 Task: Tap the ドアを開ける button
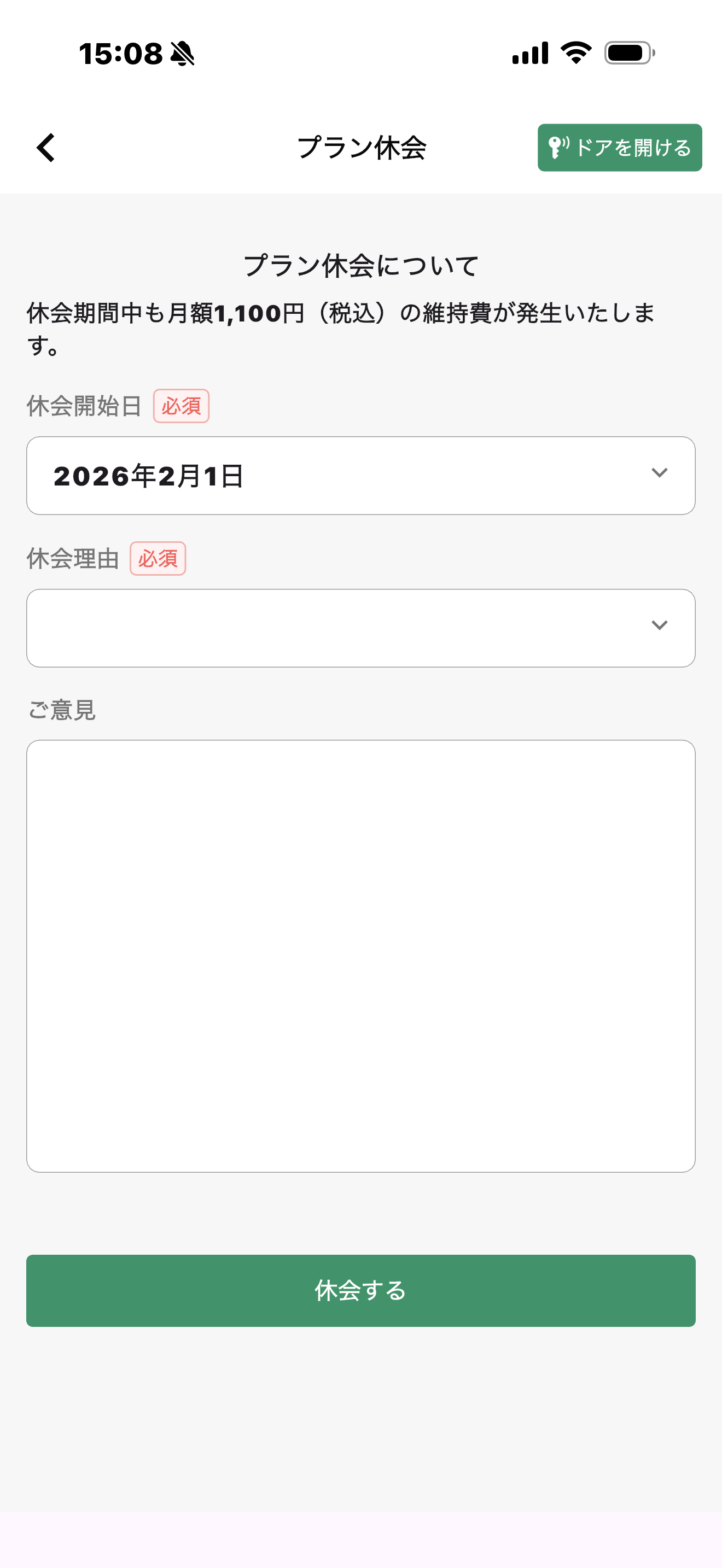click(x=619, y=148)
